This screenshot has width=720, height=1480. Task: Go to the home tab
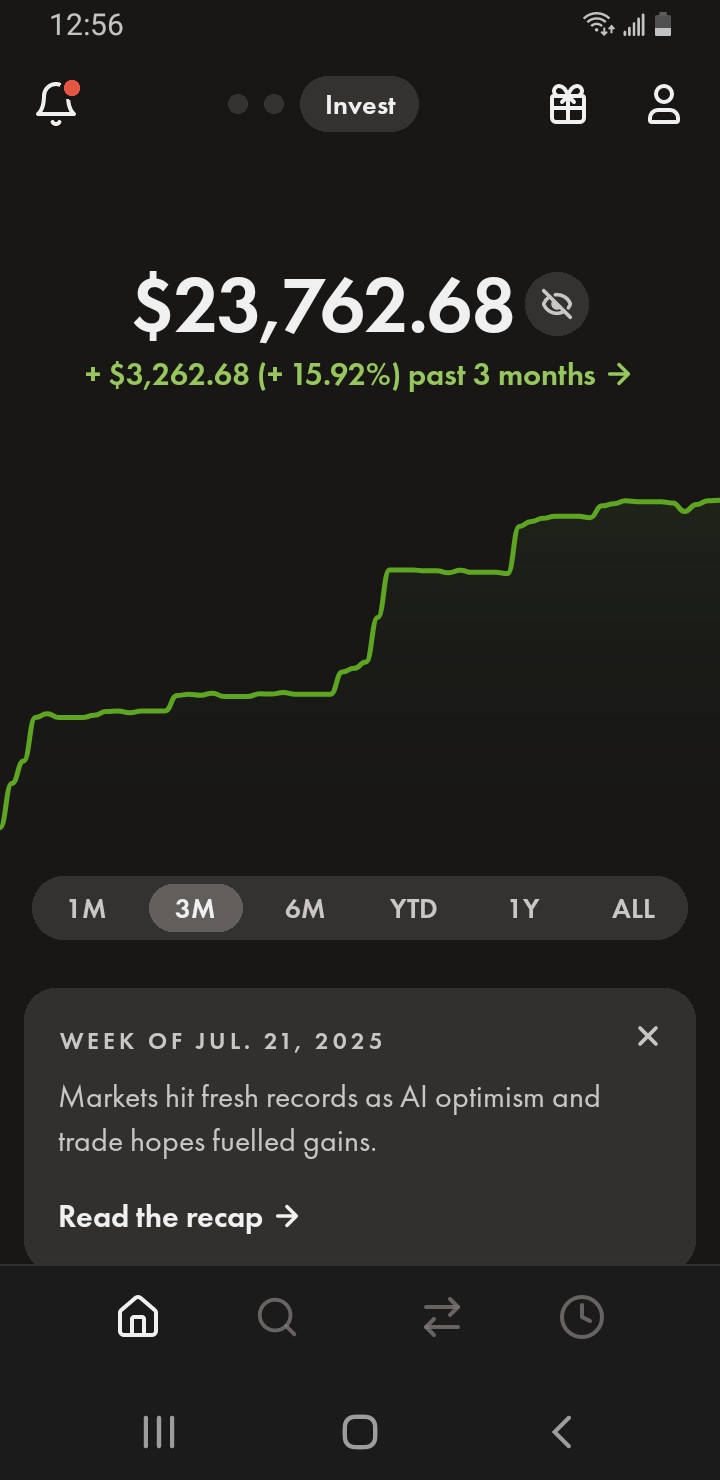pyautogui.click(x=138, y=1317)
